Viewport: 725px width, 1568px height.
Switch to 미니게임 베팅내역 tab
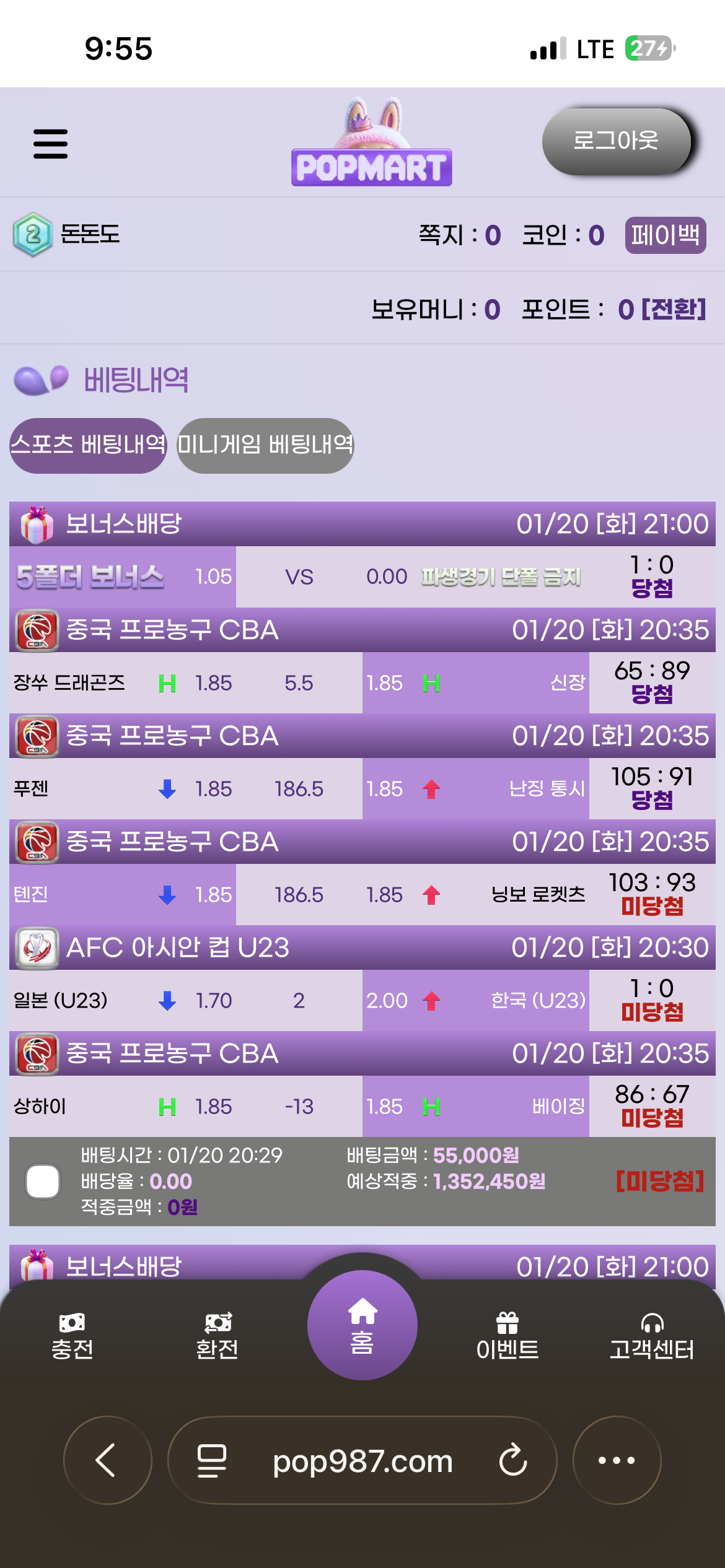coord(265,445)
